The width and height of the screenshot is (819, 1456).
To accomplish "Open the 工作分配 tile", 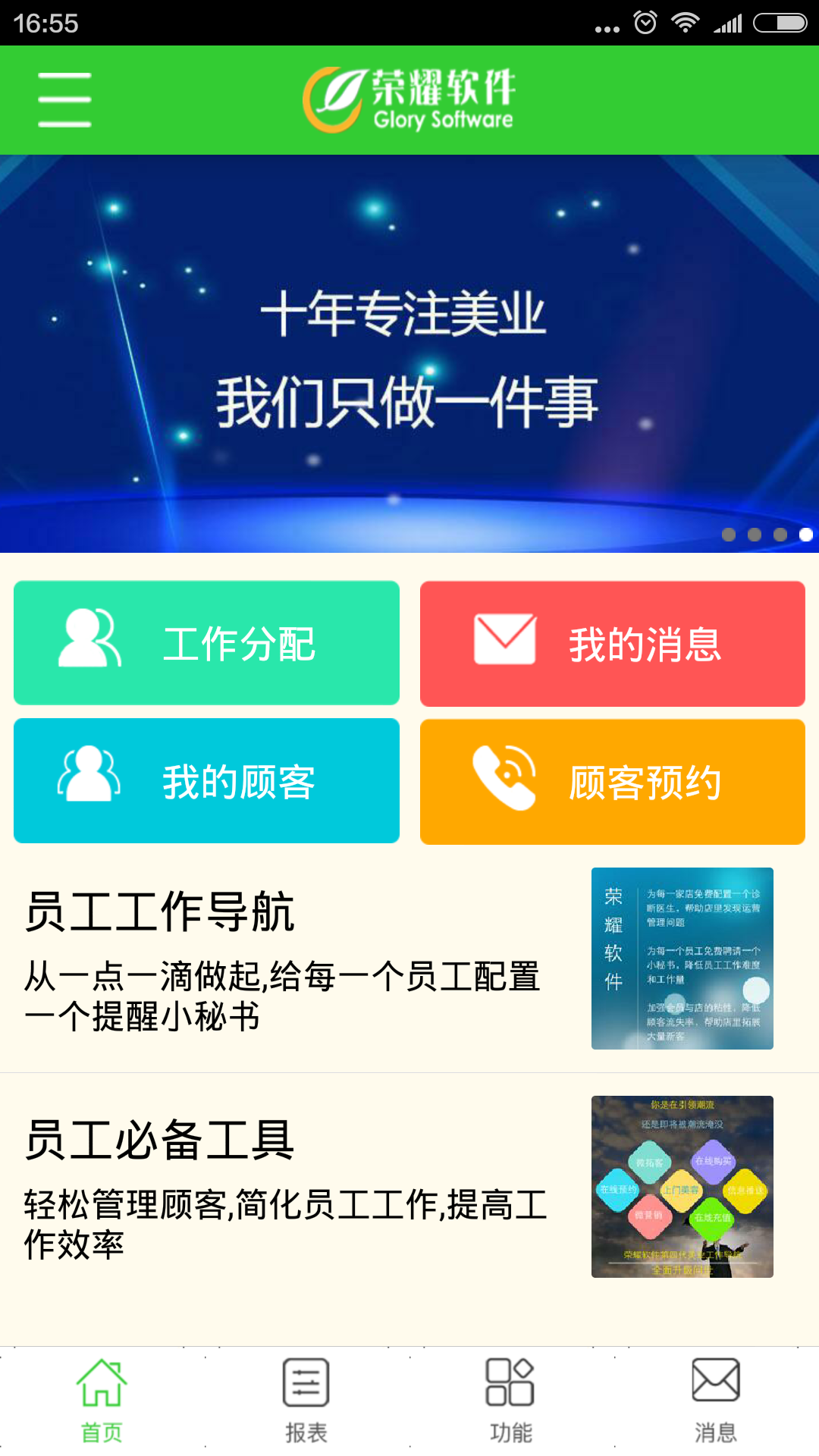I will [206, 643].
